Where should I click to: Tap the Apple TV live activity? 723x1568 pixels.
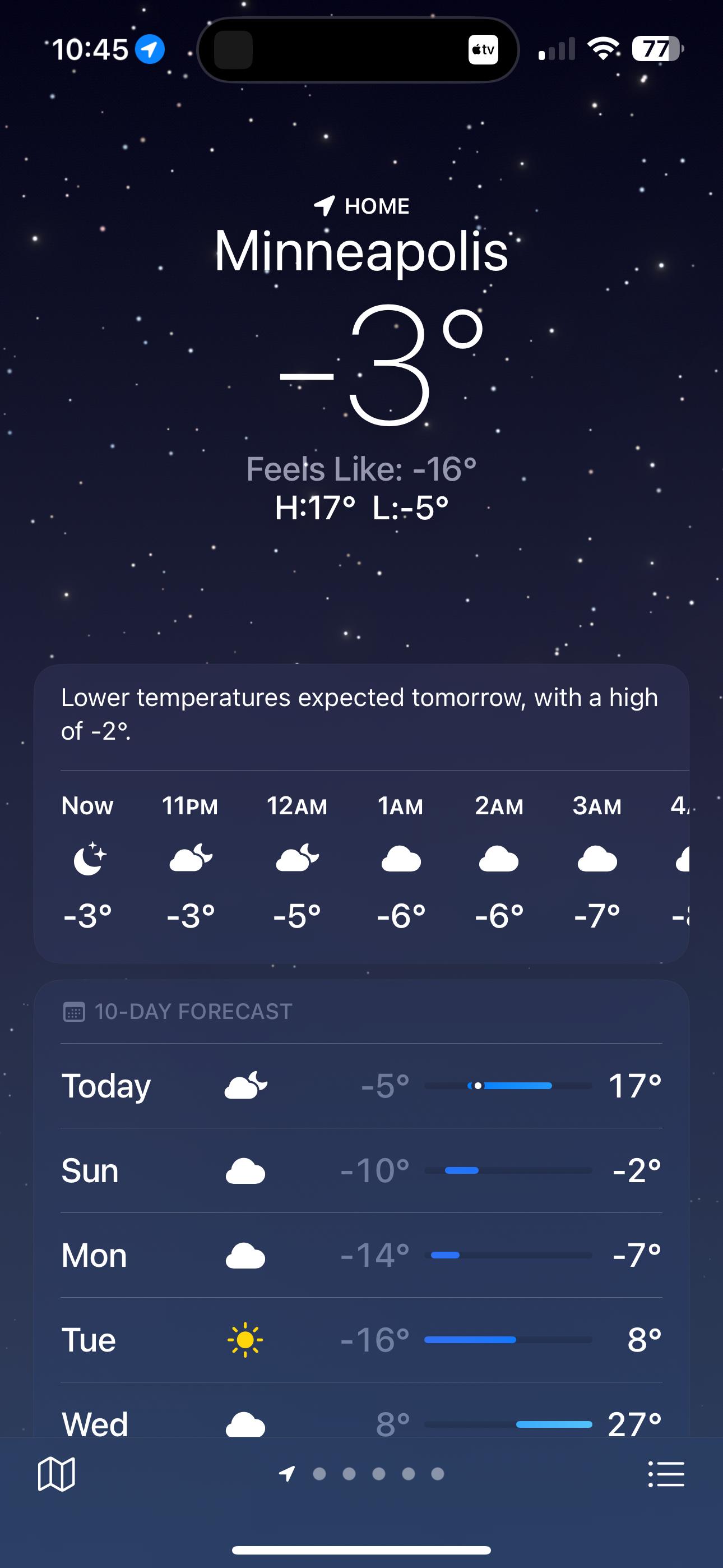483,49
